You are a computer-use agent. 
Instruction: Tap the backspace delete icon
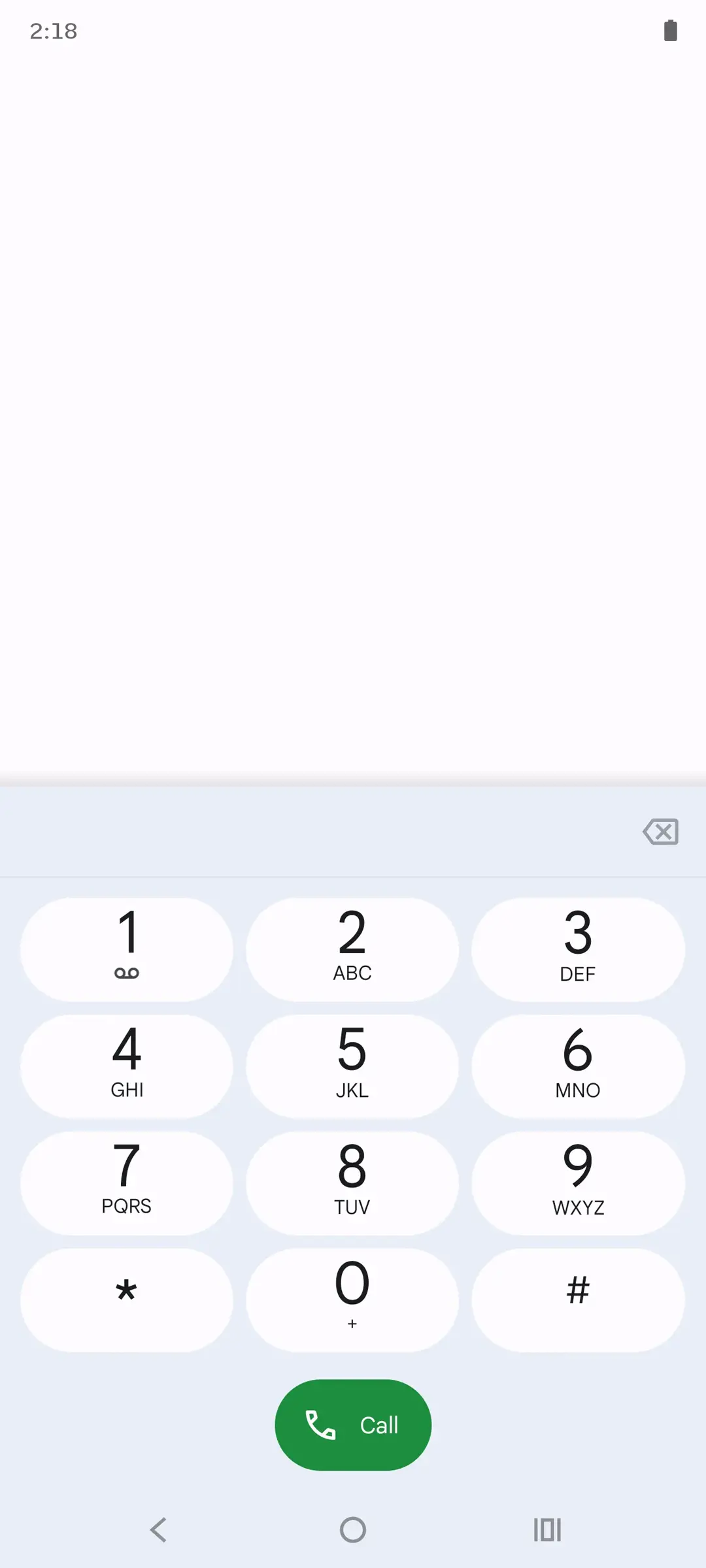click(661, 832)
